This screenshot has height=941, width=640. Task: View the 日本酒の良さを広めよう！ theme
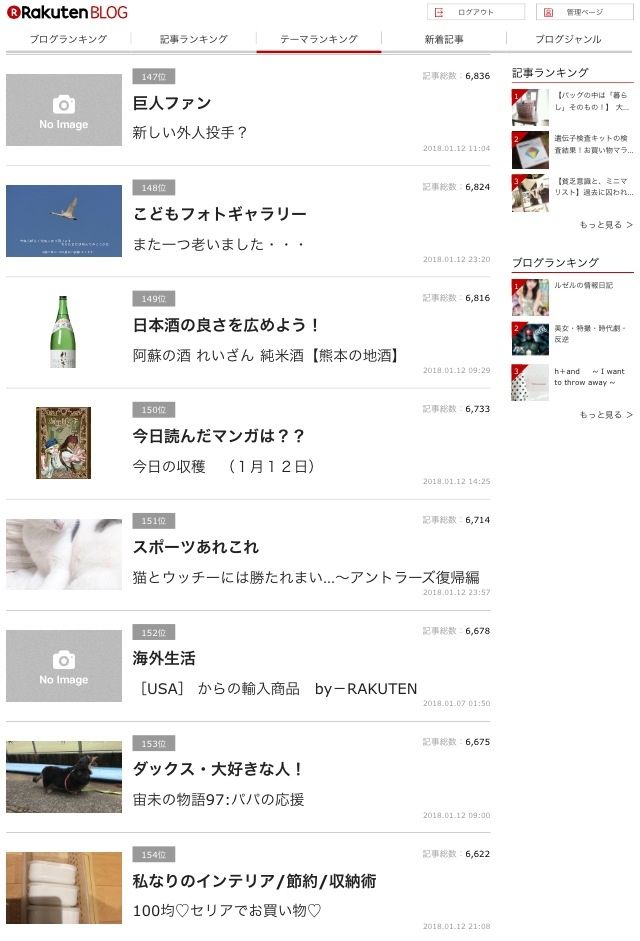coord(226,325)
